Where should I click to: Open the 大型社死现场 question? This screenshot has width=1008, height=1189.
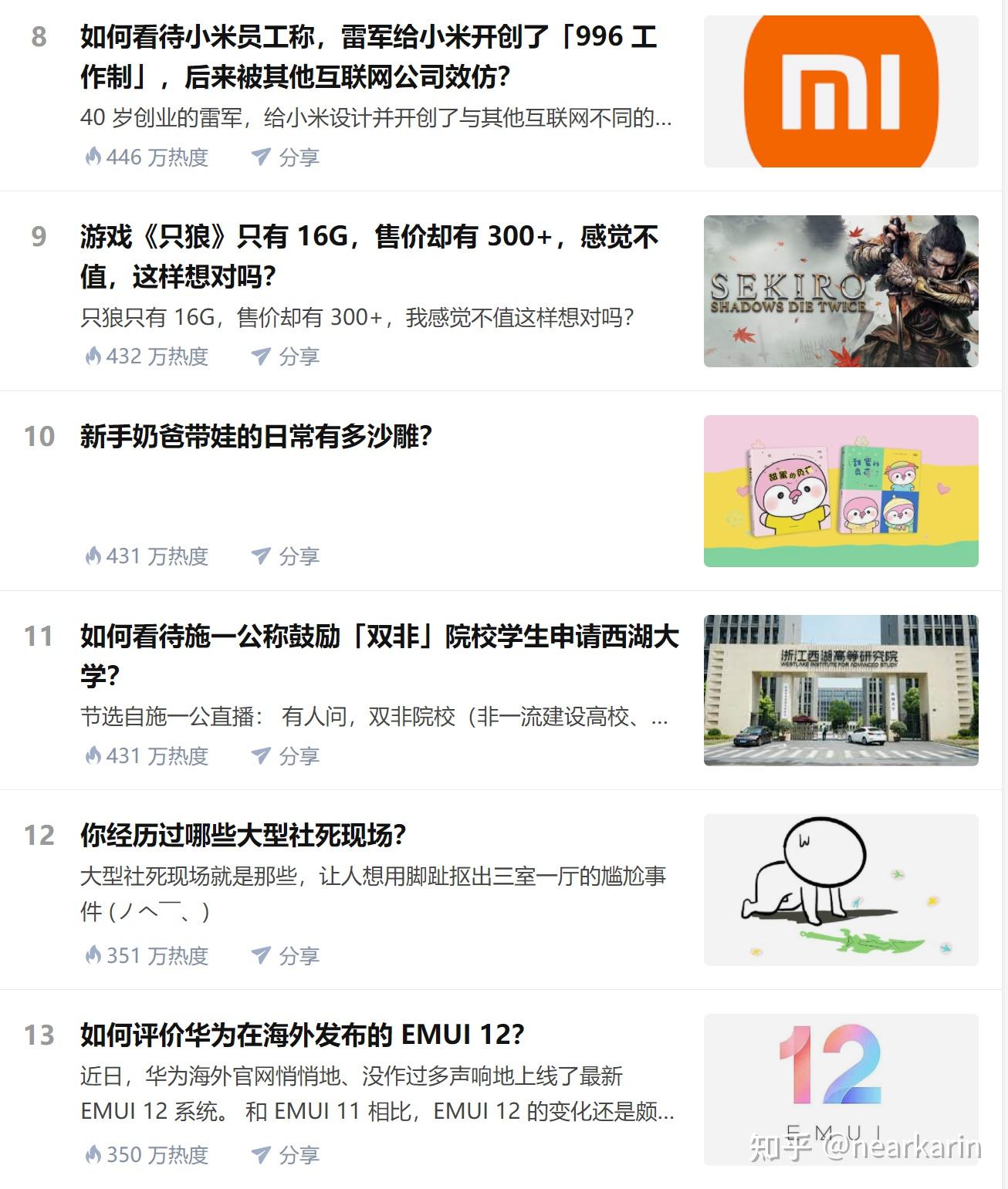coord(244,836)
